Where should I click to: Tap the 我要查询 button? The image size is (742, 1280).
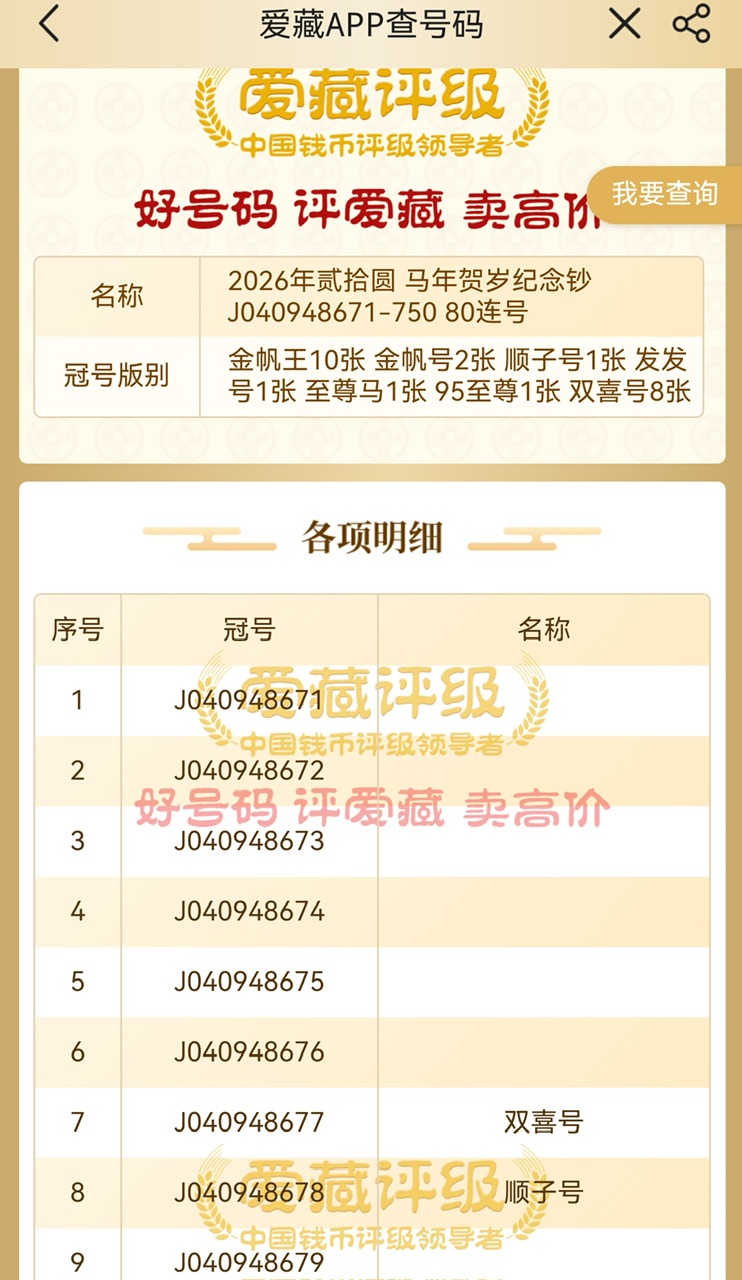(665, 194)
